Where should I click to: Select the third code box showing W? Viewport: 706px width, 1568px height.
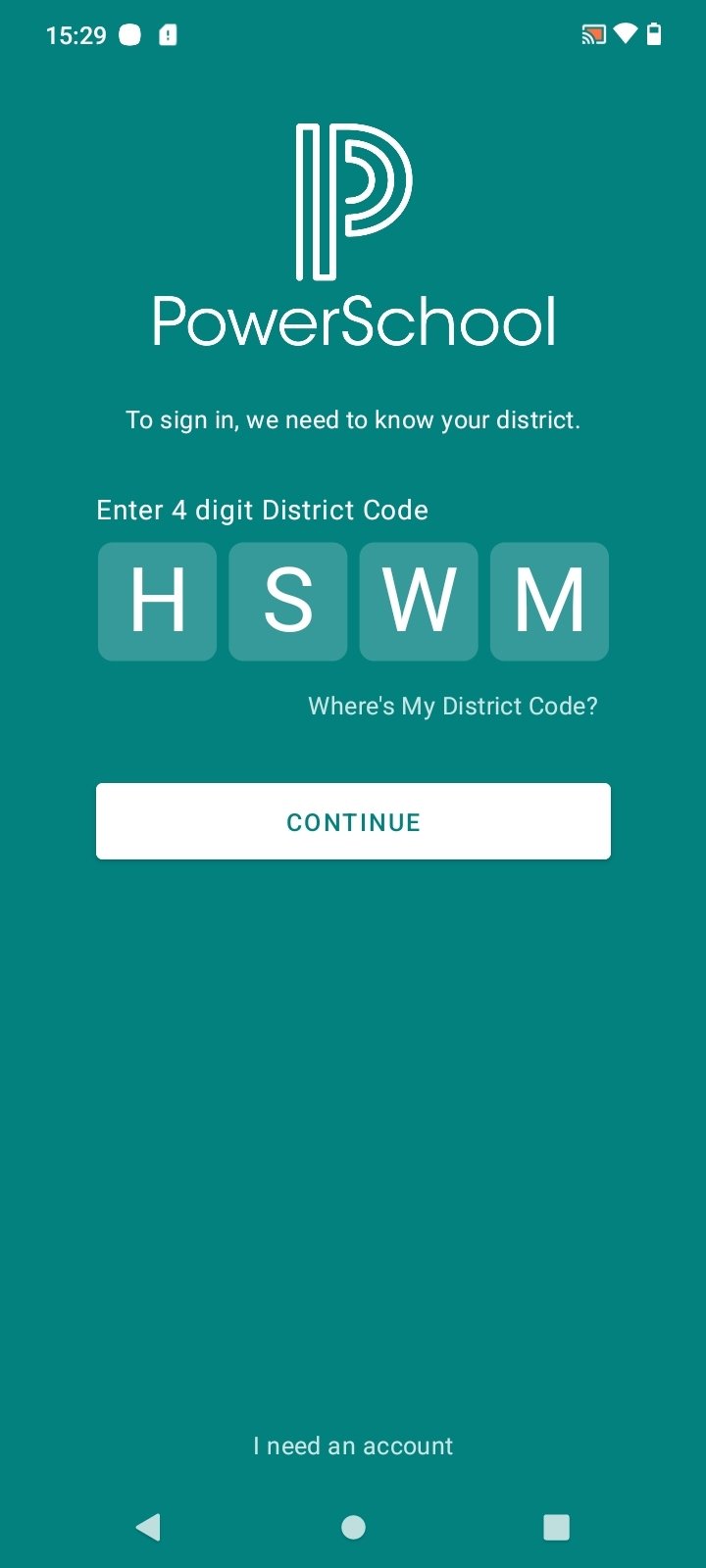419,602
